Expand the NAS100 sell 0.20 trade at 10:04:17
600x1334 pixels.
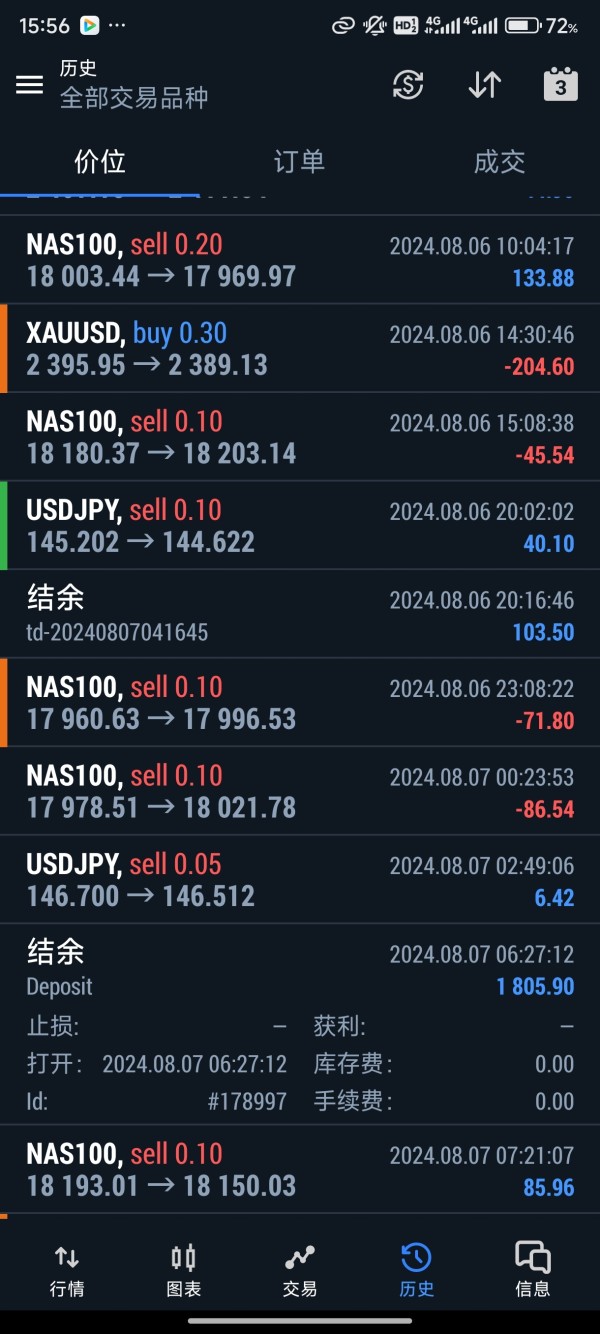pyautogui.click(x=300, y=260)
